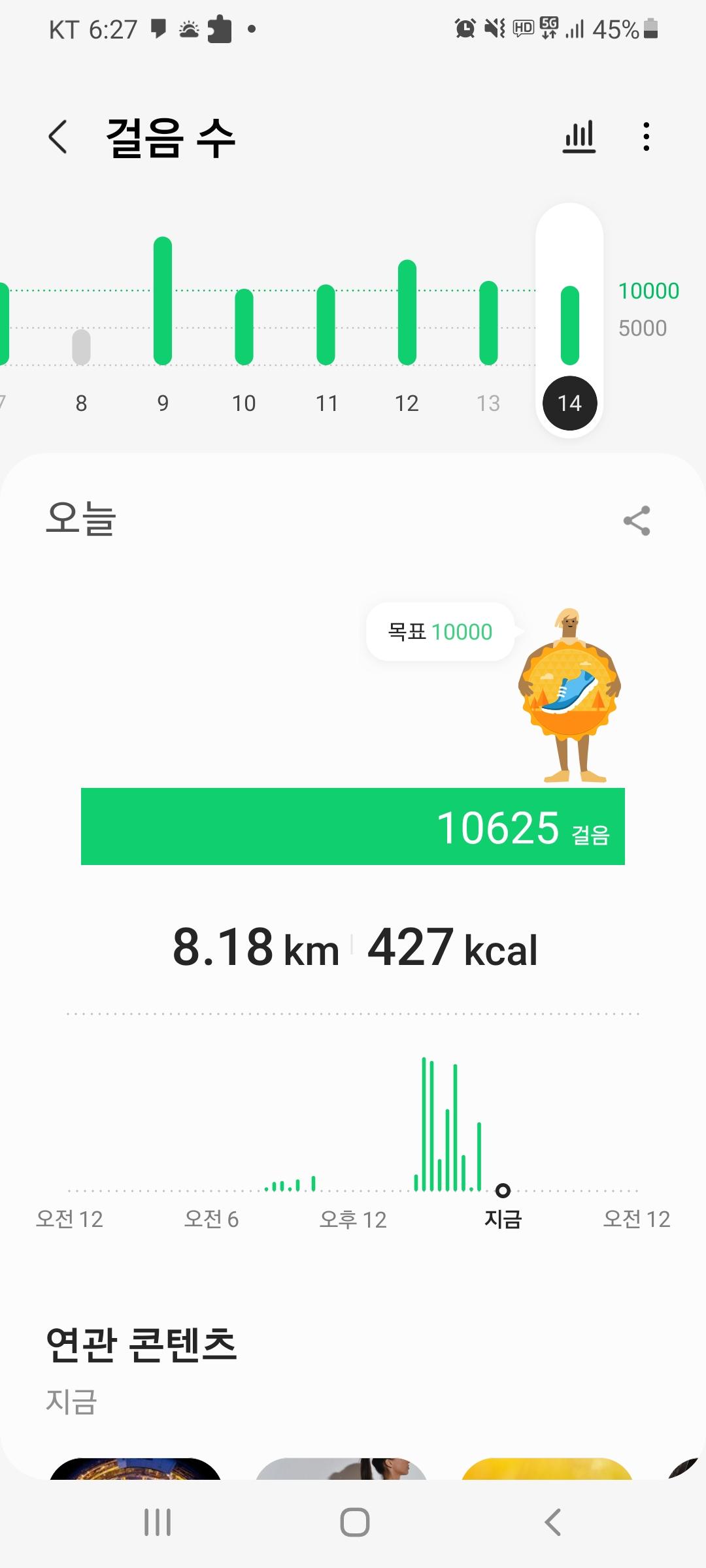
Task: Open the recent apps view
Action: (x=158, y=1522)
